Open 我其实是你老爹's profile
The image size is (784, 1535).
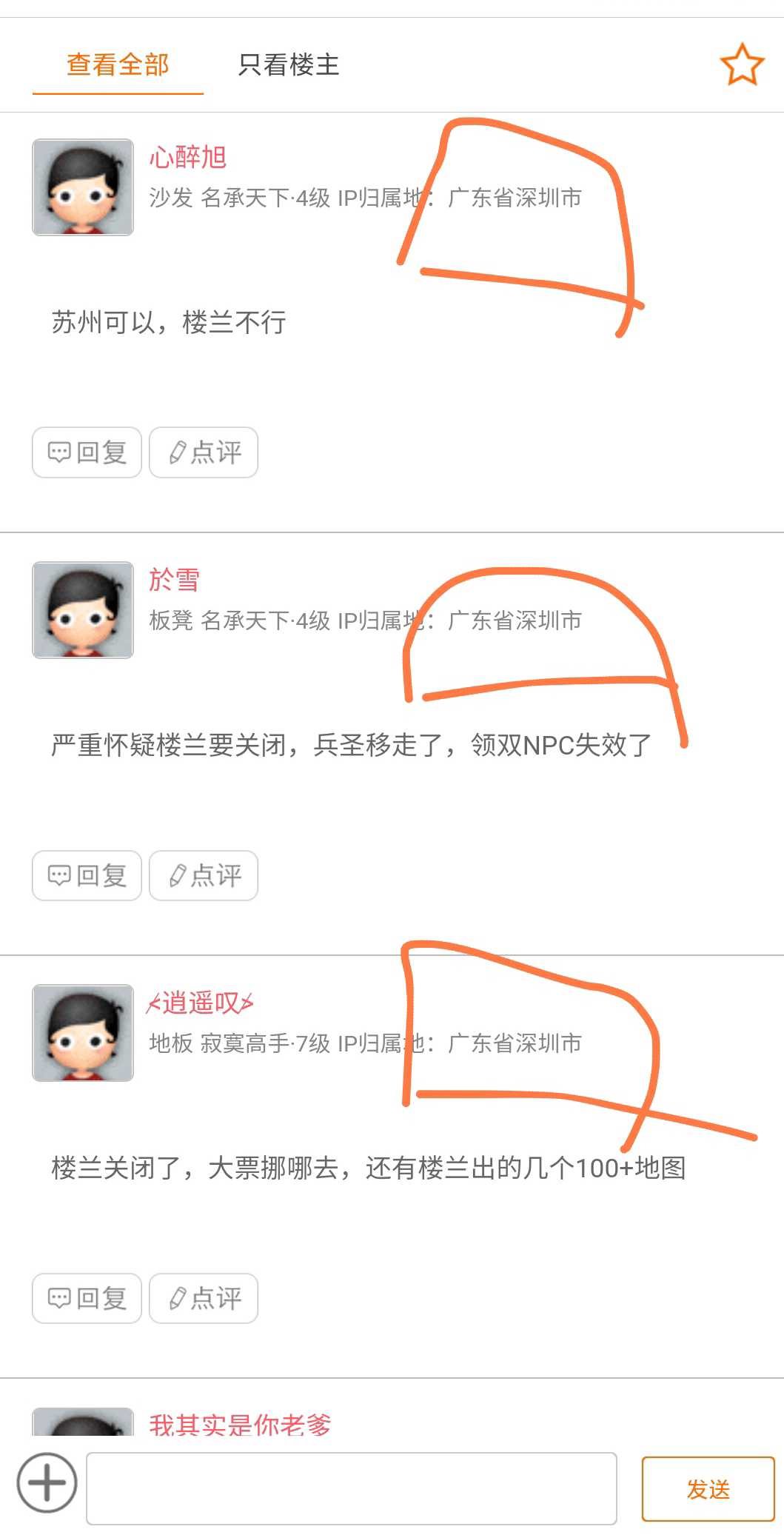240,1423
